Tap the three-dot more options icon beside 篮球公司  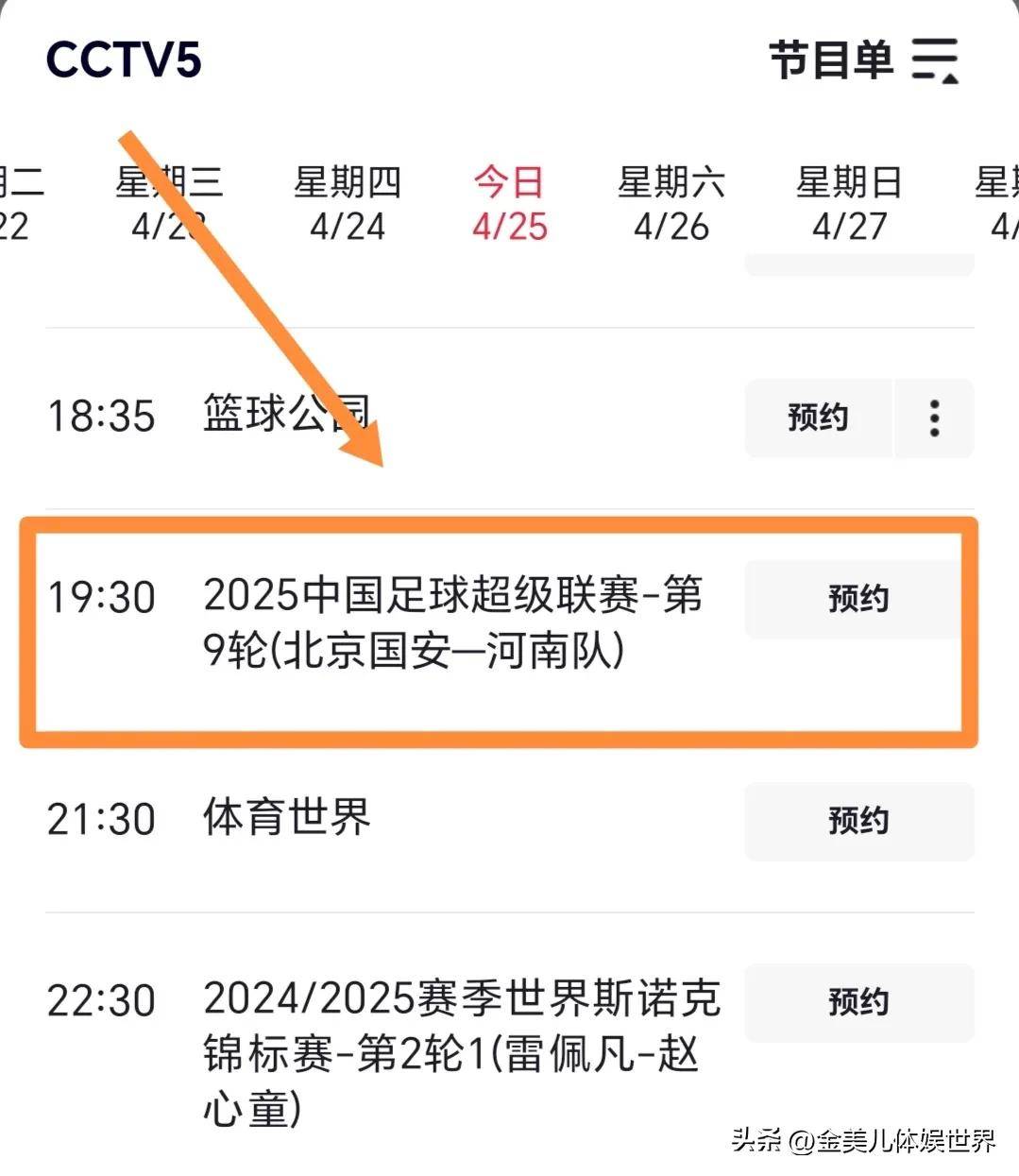click(x=934, y=418)
